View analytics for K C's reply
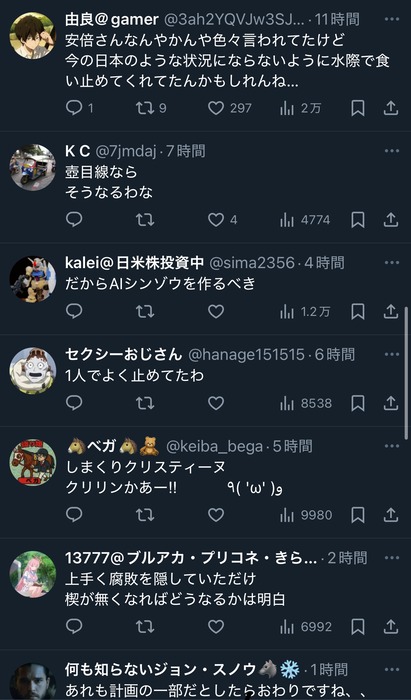The height and width of the screenshot is (700, 411). click(305, 220)
